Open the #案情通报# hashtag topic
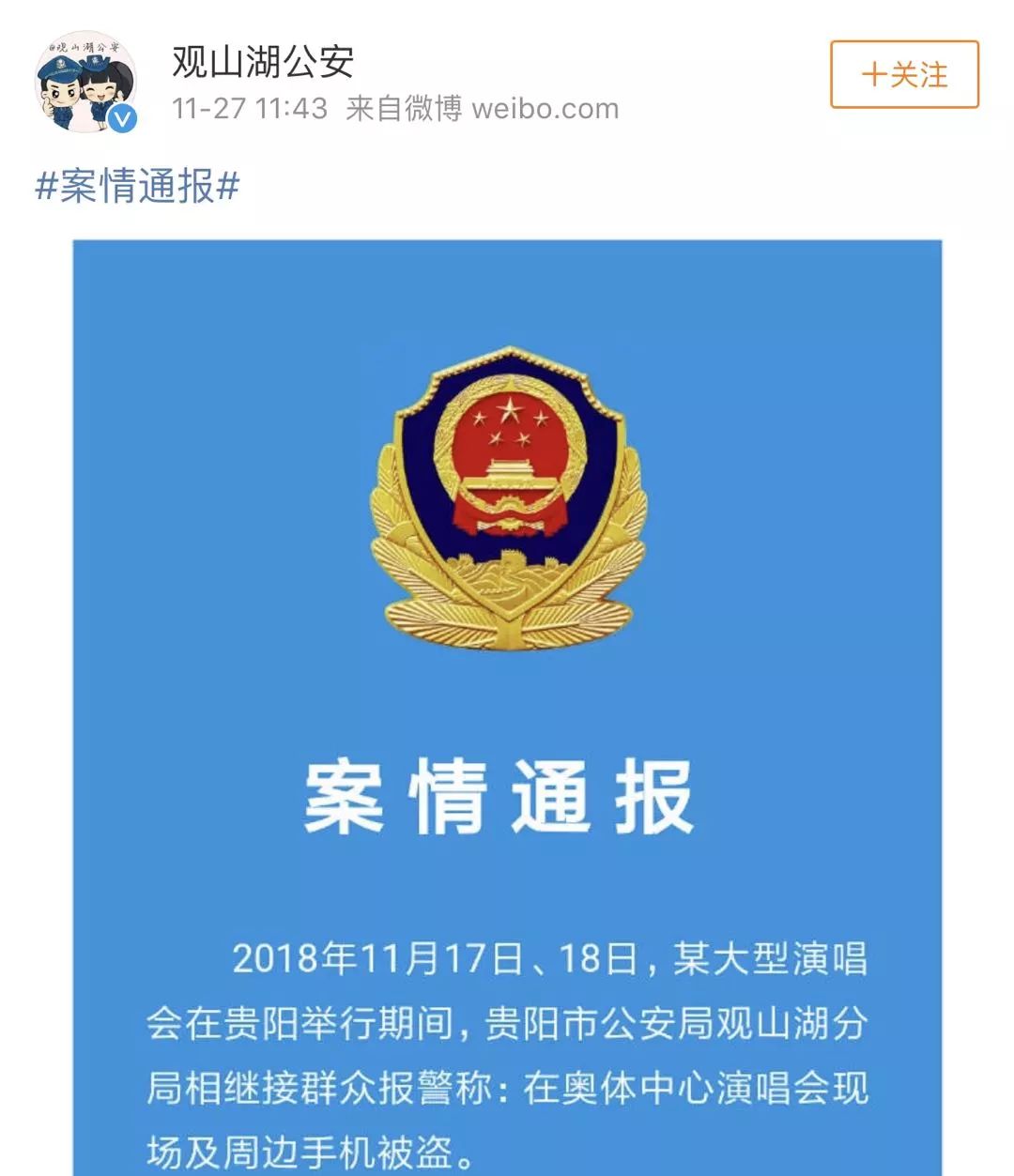The height and width of the screenshot is (1176, 1014). pos(137,187)
